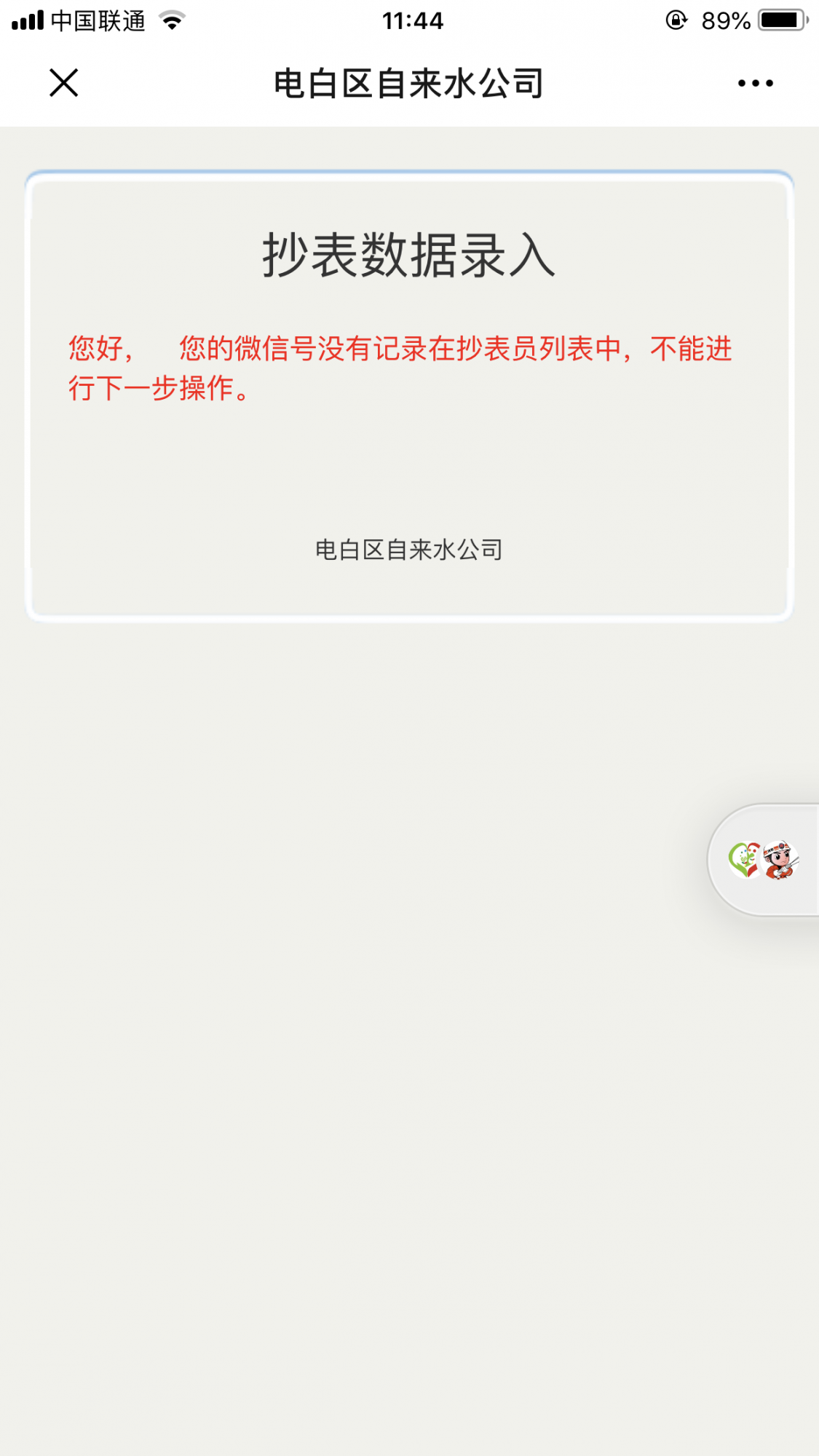
Task: Open the floating mini-program window bubble
Action: tap(764, 860)
